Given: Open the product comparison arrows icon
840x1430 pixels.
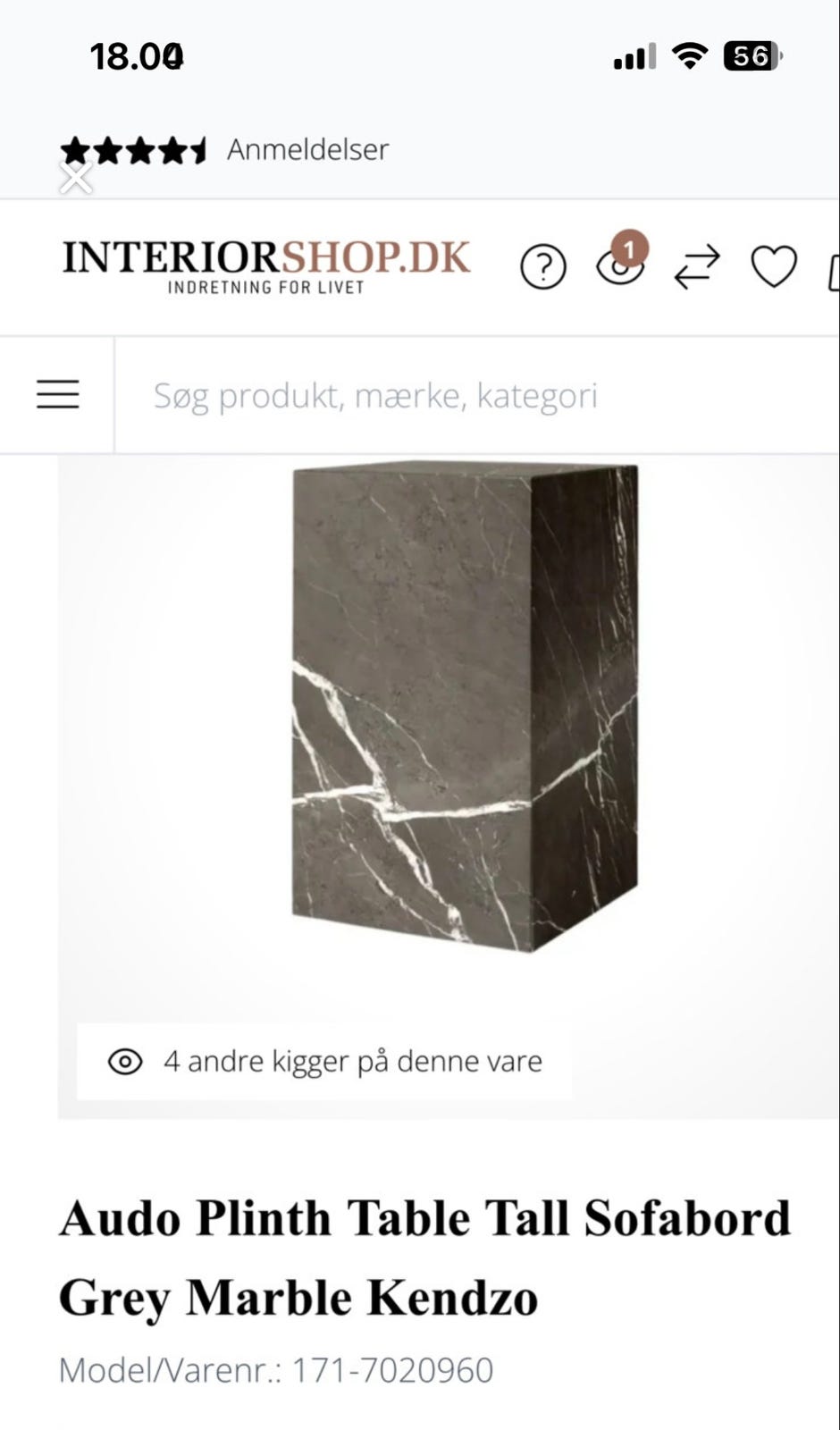Looking at the screenshot, I should pyautogui.click(x=696, y=266).
